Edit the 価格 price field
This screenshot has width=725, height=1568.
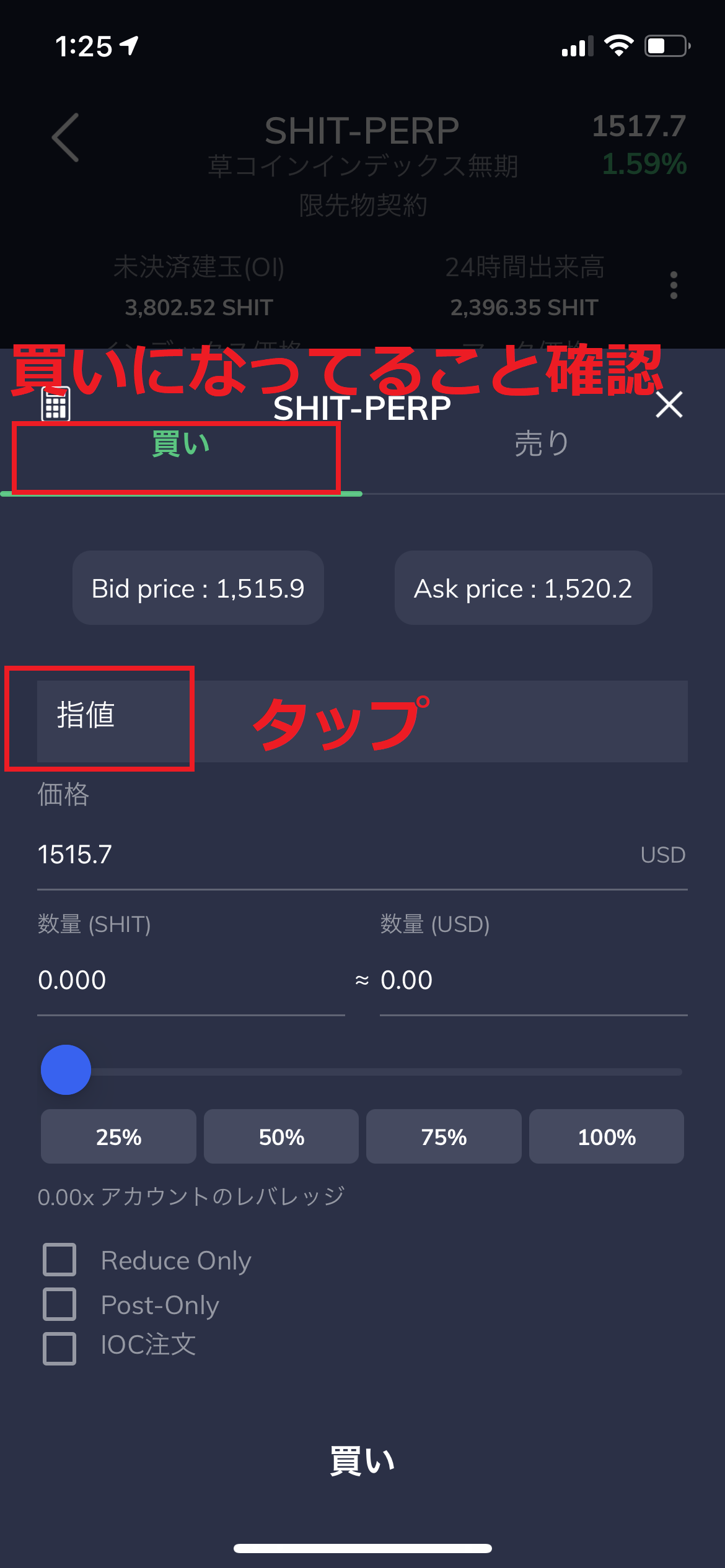(x=335, y=855)
